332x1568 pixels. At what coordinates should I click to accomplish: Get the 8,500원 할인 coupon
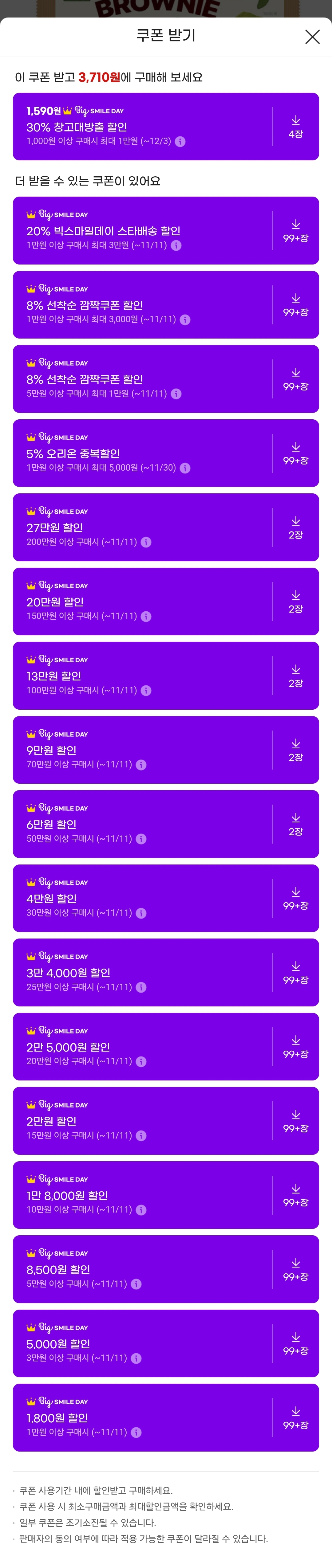point(295,1270)
